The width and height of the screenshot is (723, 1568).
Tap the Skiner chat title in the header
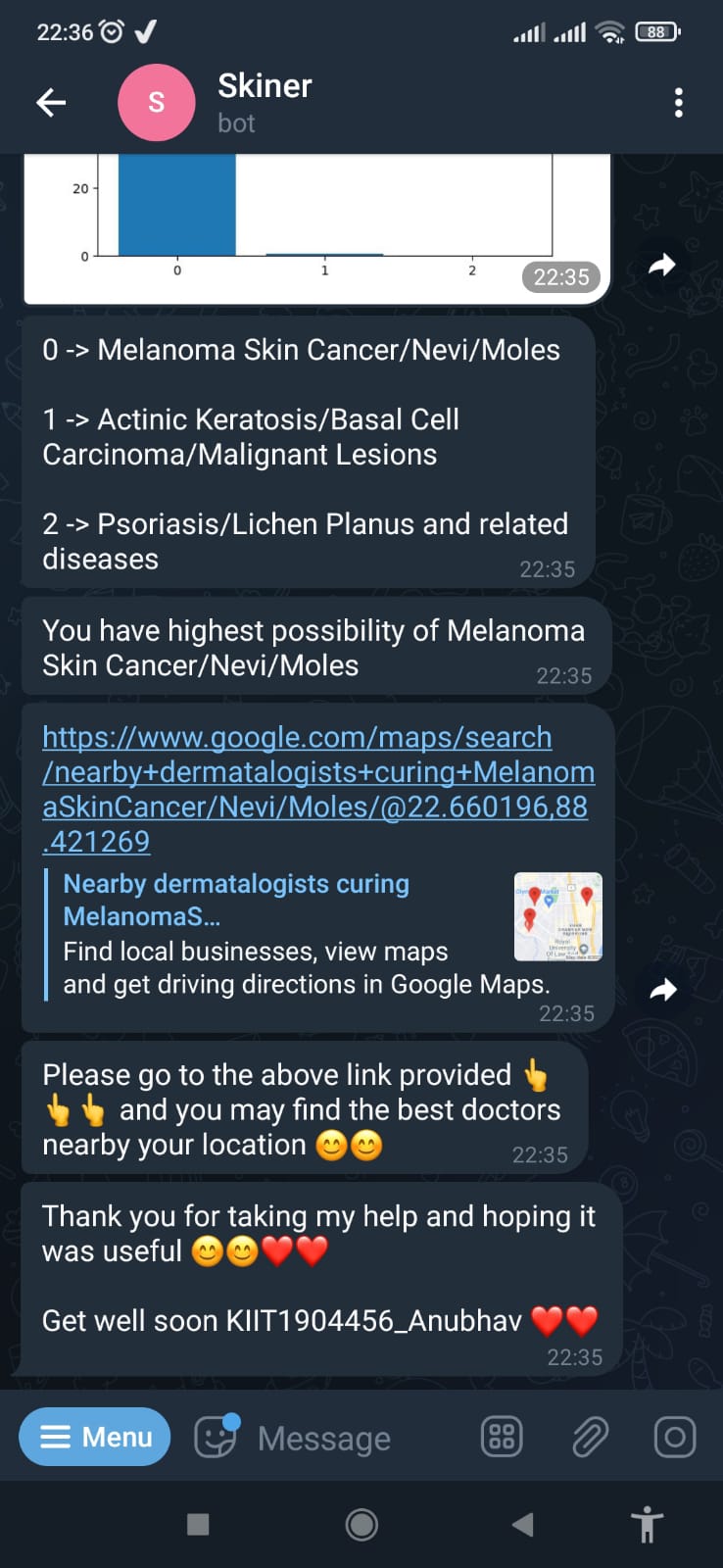pyautogui.click(x=264, y=85)
